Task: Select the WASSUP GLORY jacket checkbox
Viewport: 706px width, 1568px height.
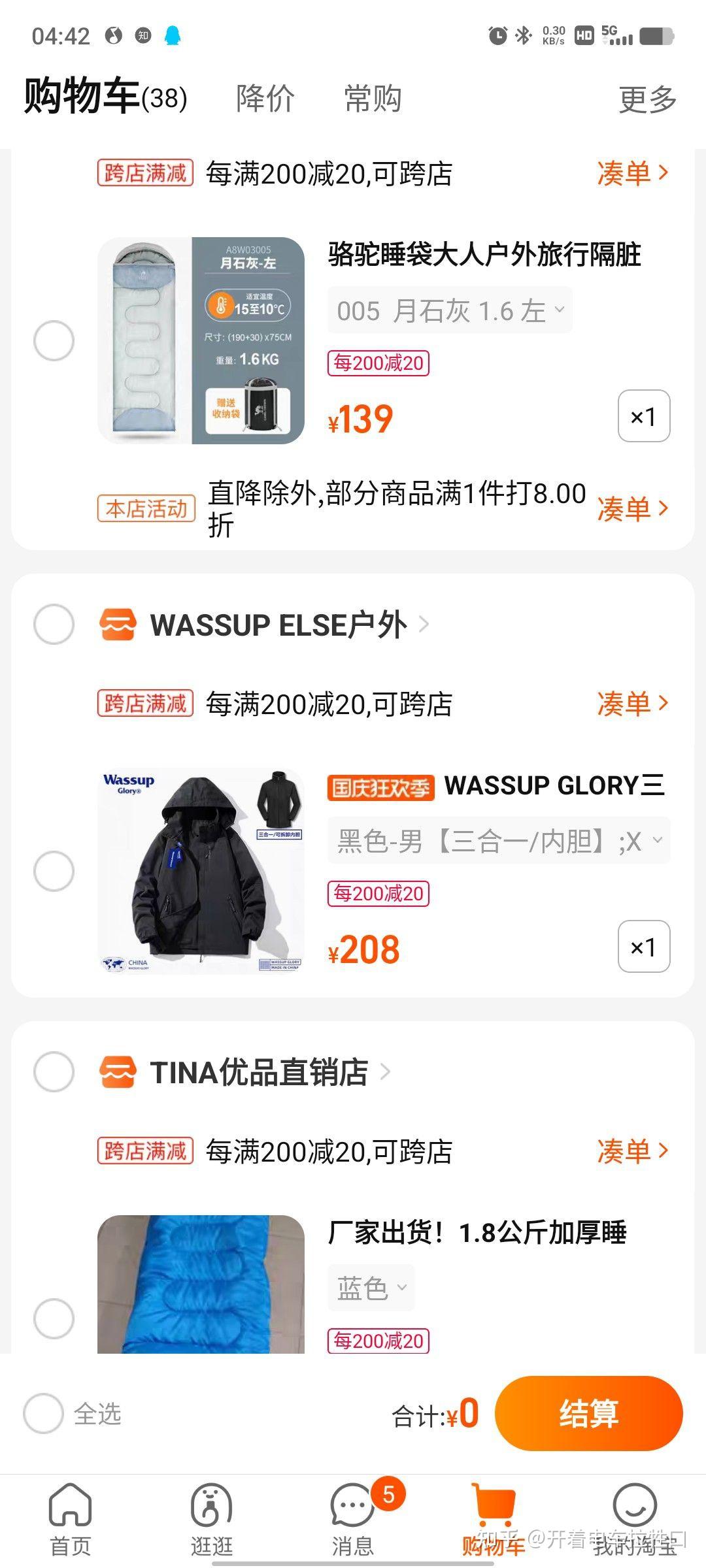Action: [54, 871]
